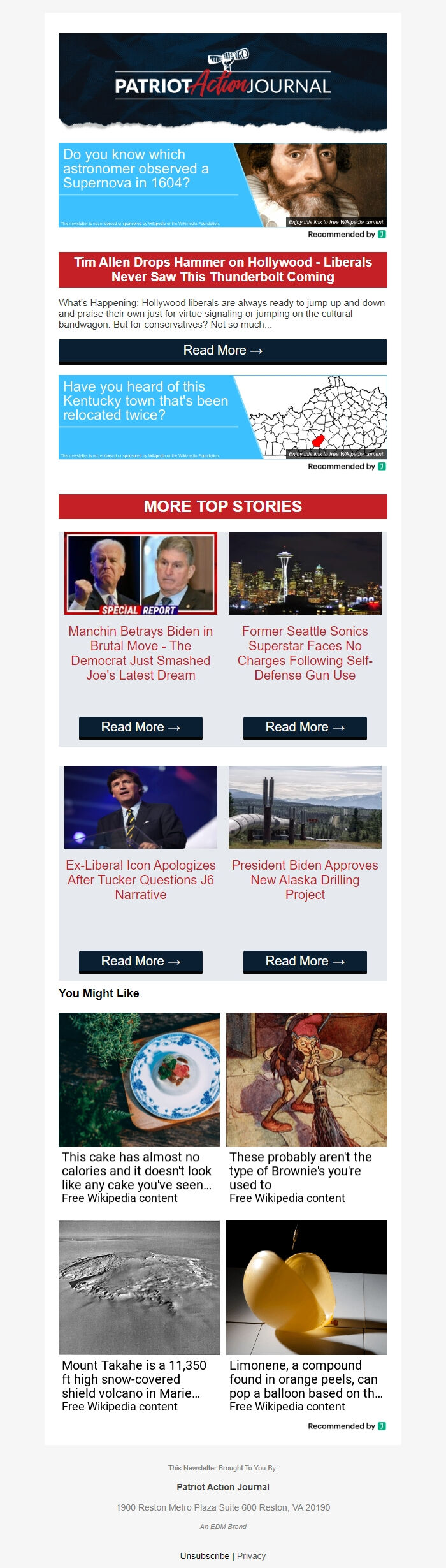Read more on Seattle Sonics Superstar story

point(305,727)
